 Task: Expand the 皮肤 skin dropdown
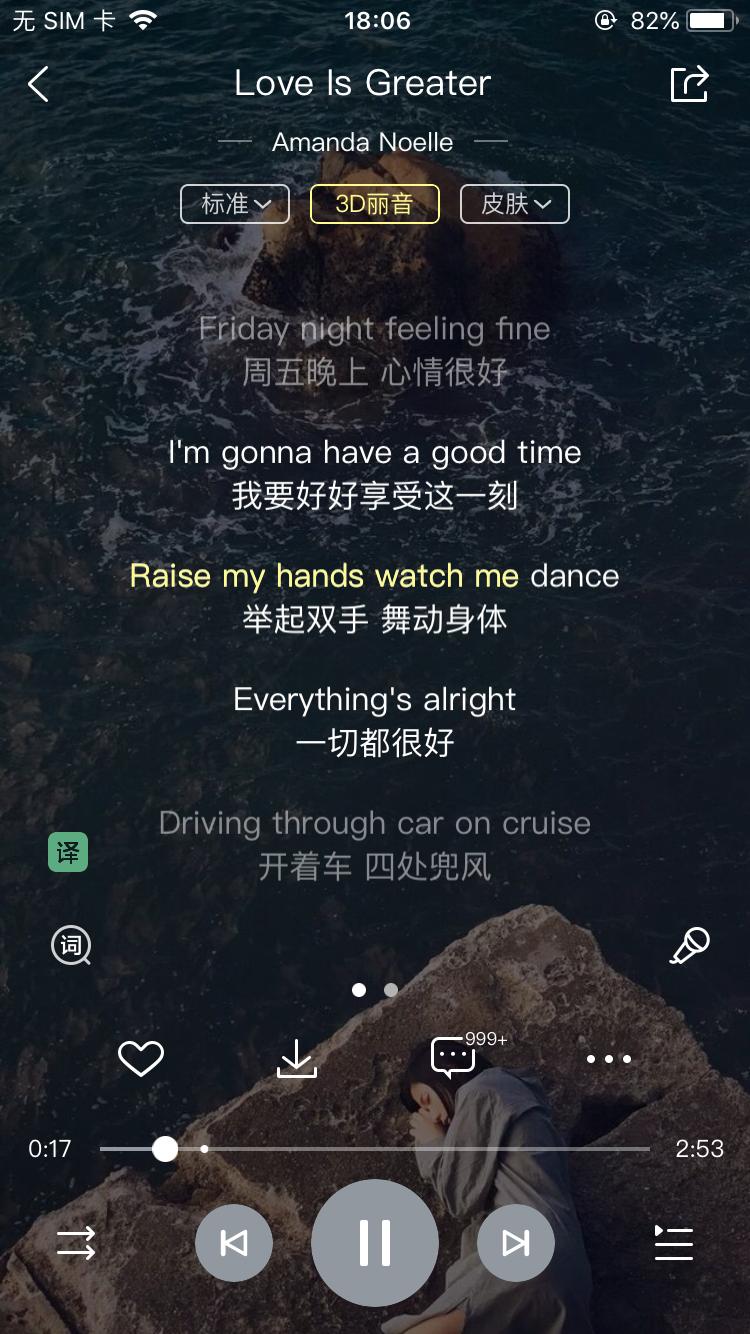click(x=514, y=203)
